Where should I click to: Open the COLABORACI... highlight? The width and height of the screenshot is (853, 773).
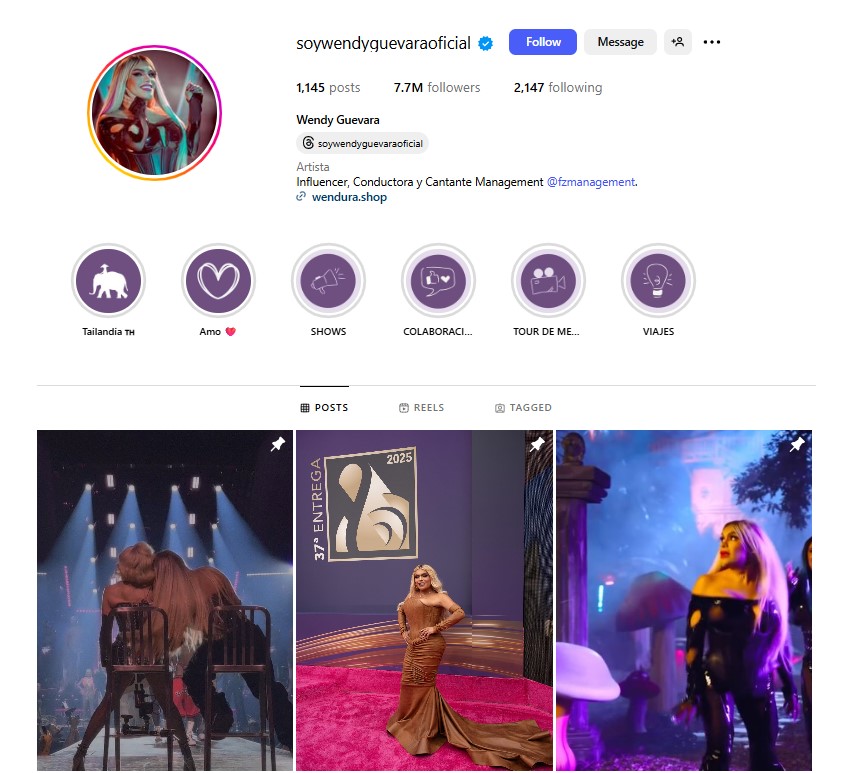tap(438, 281)
